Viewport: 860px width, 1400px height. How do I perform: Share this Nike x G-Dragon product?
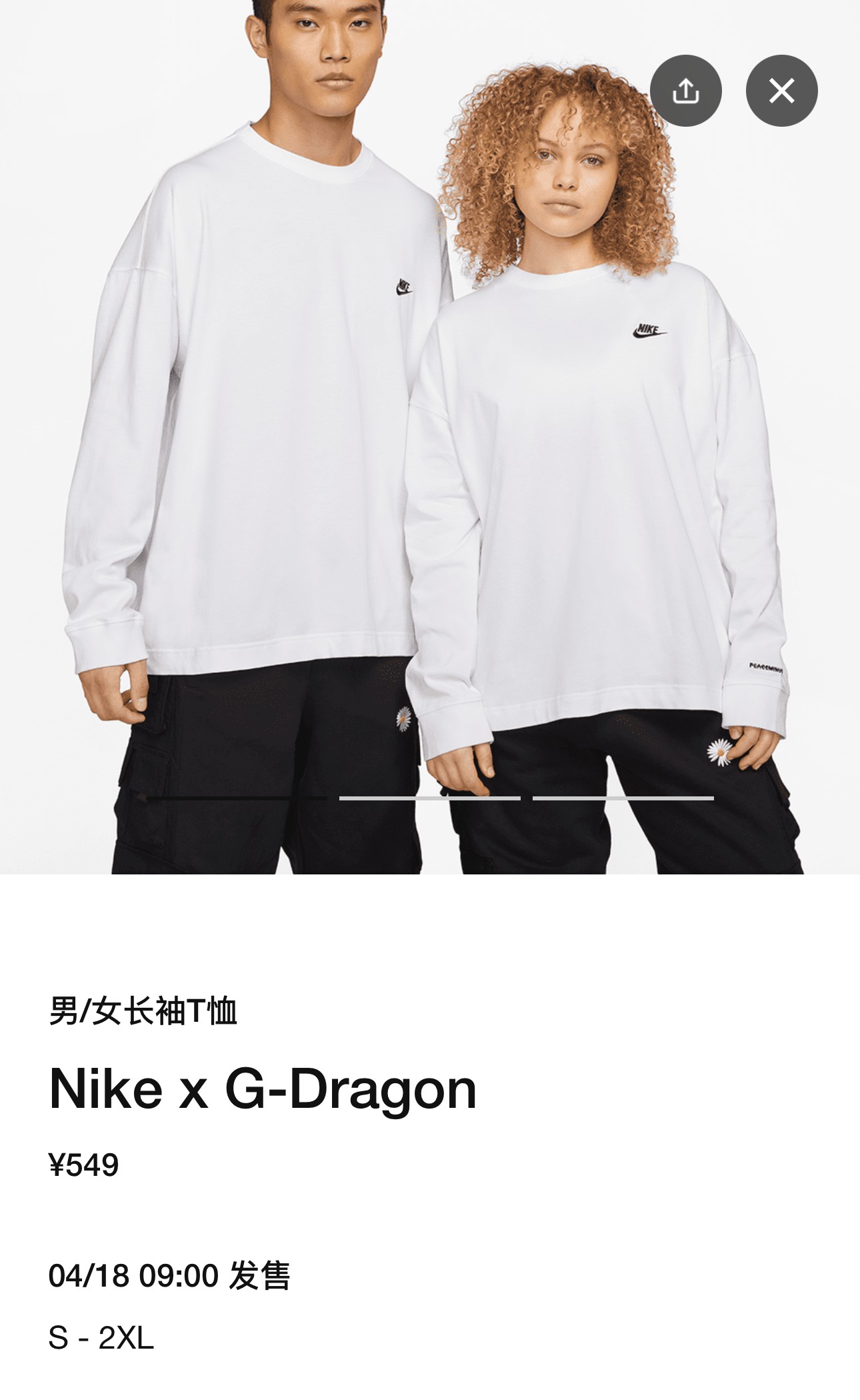click(x=685, y=91)
